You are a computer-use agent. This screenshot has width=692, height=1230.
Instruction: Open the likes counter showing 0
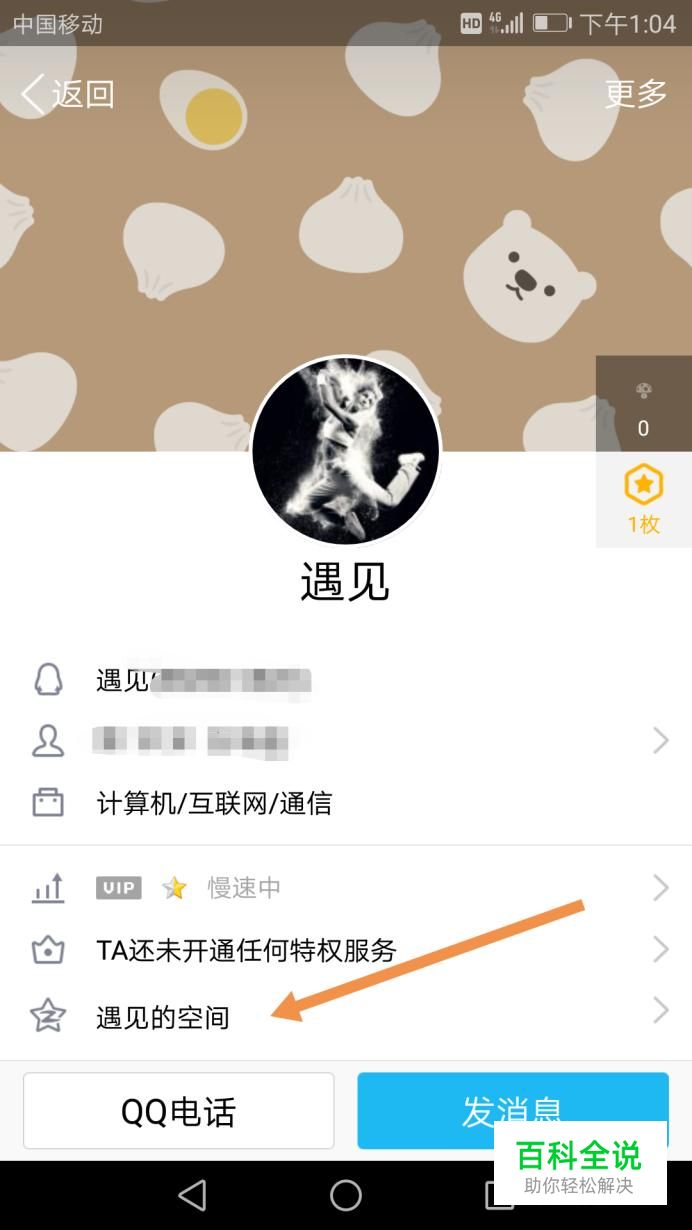click(x=643, y=406)
